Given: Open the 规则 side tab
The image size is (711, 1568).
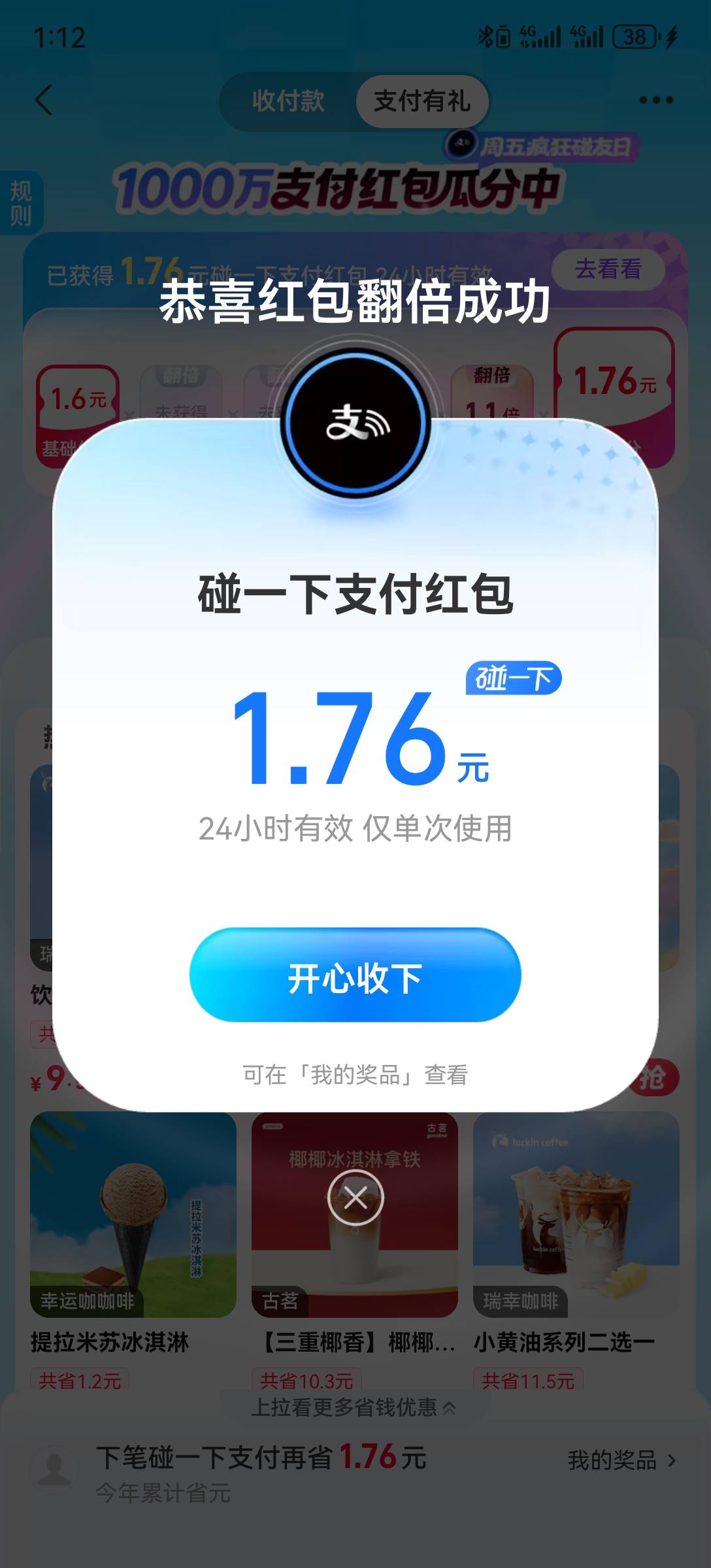Looking at the screenshot, I should (x=20, y=203).
